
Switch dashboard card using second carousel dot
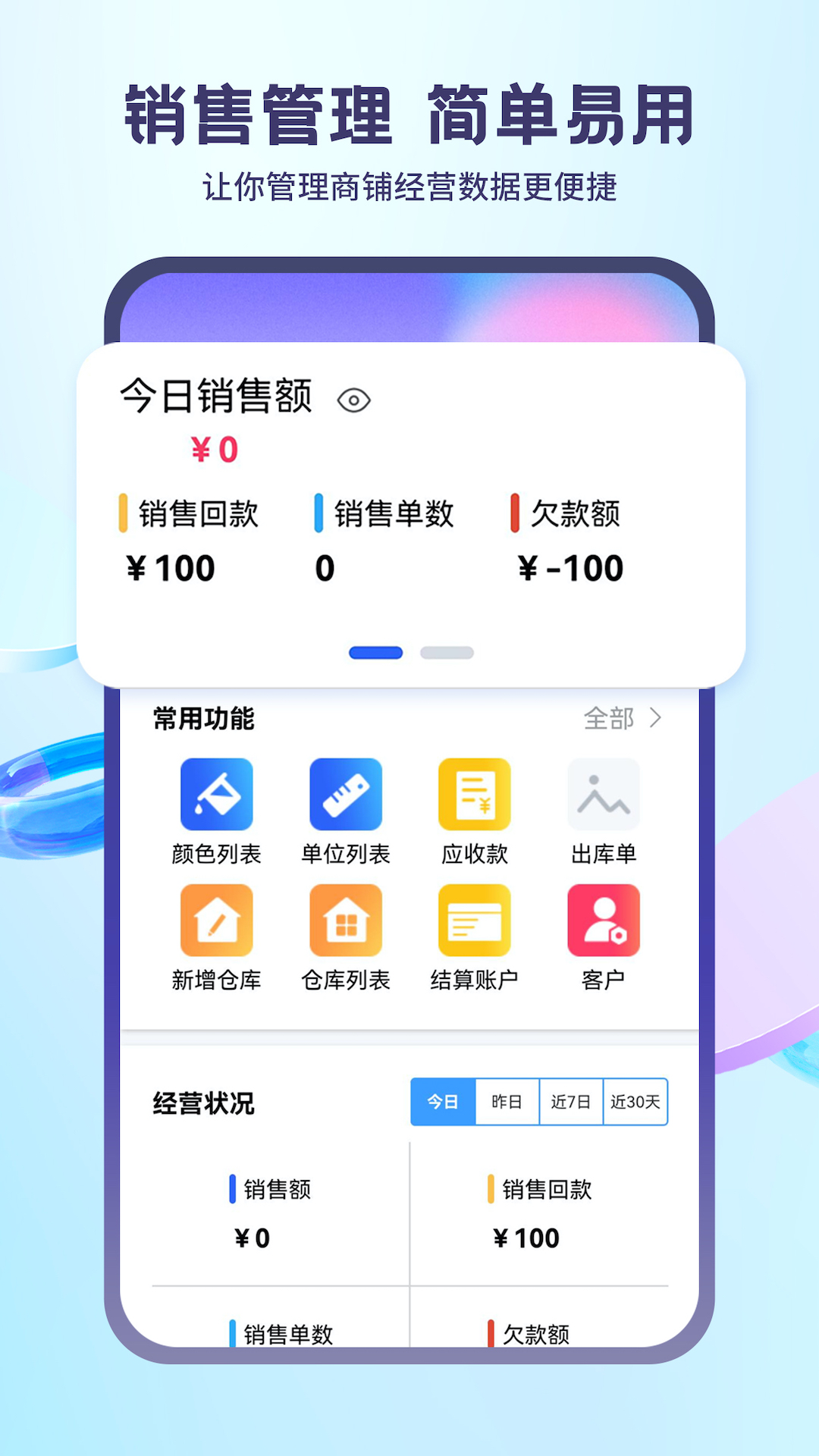click(x=447, y=652)
